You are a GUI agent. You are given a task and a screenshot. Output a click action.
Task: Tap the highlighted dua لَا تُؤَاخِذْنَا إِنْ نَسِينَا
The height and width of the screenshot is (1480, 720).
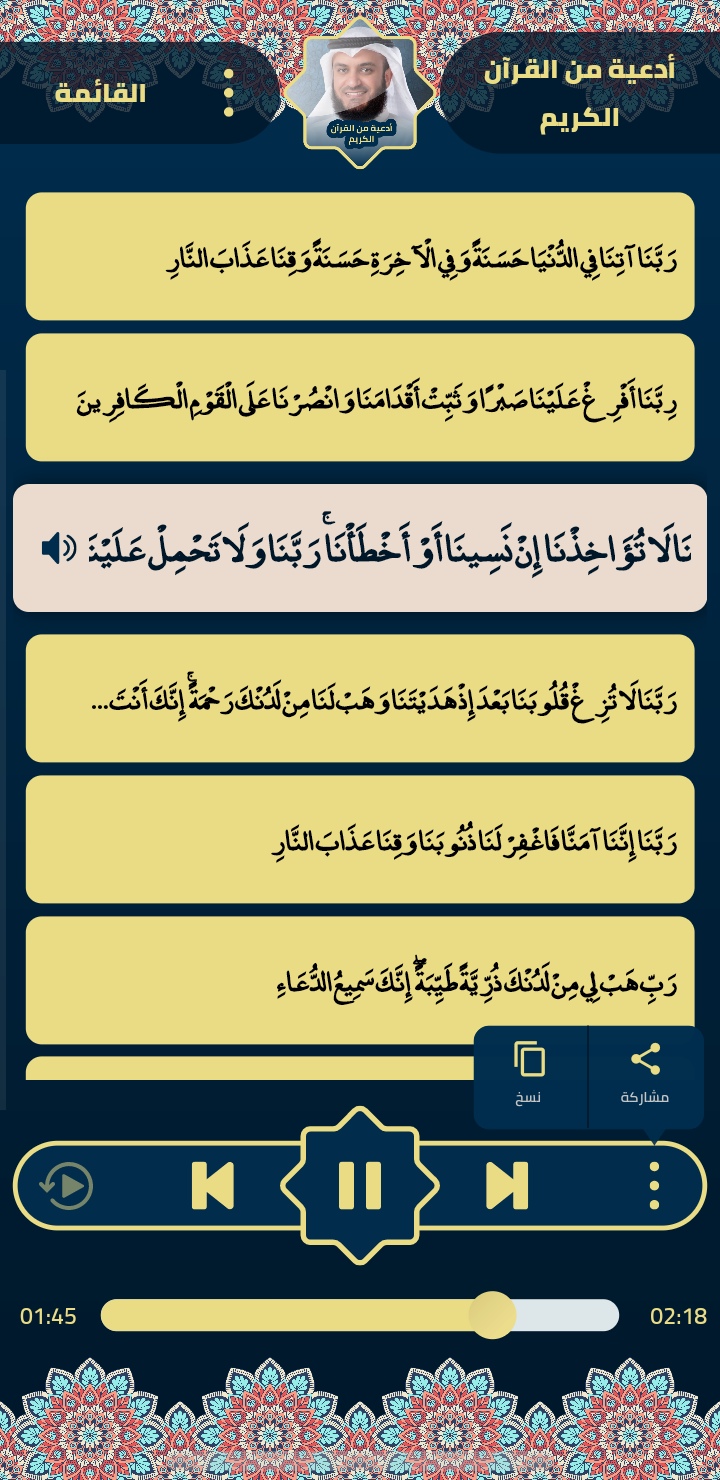point(360,547)
